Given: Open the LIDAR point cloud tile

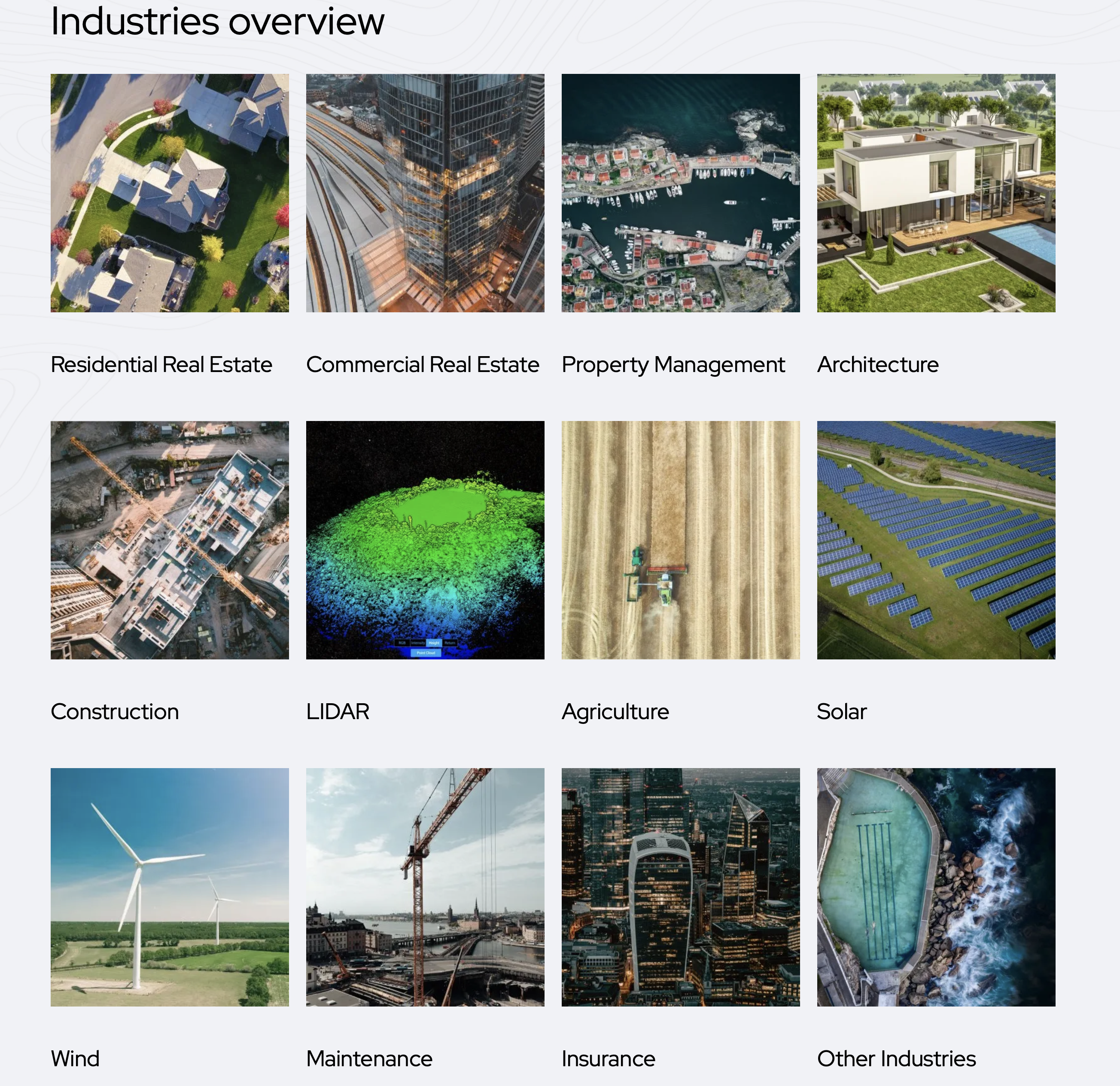Looking at the screenshot, I should [x=425, y=540].
